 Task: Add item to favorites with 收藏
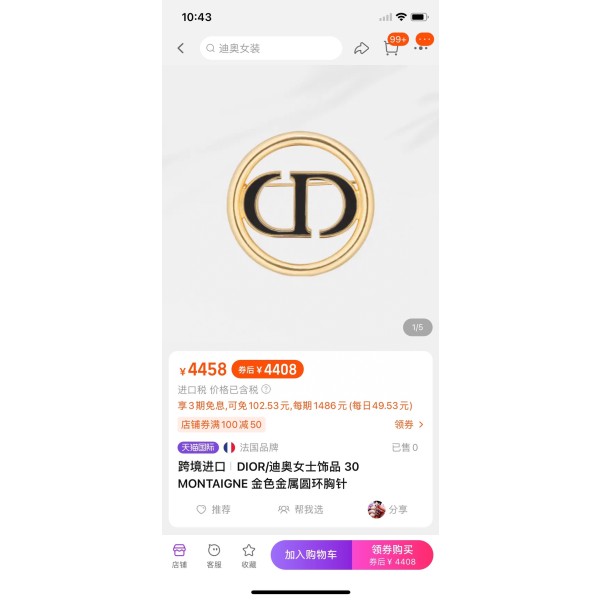248,555
